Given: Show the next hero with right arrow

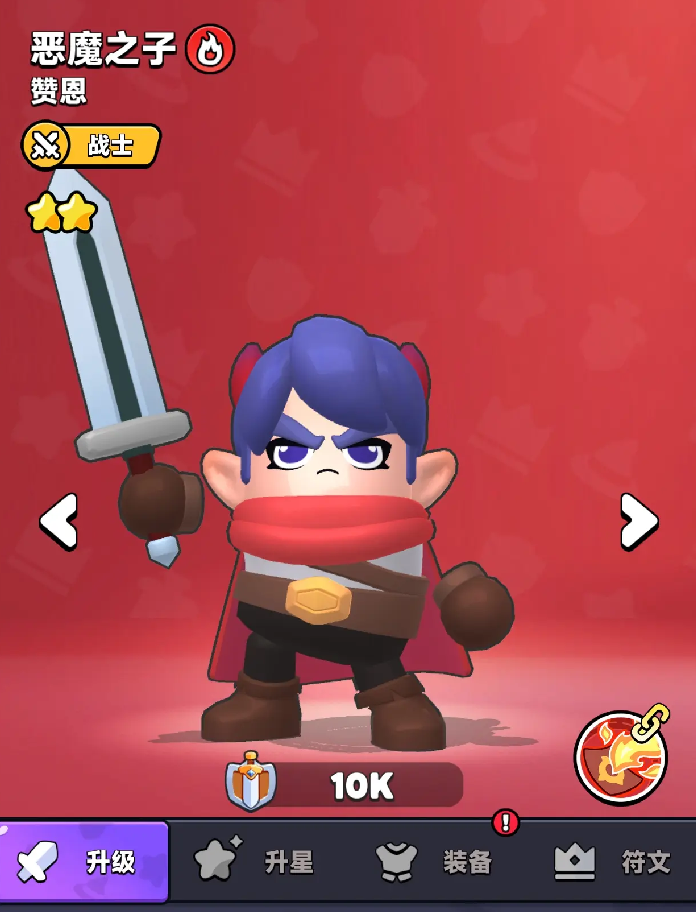Looking at the screenshot, I should (638, 521).
